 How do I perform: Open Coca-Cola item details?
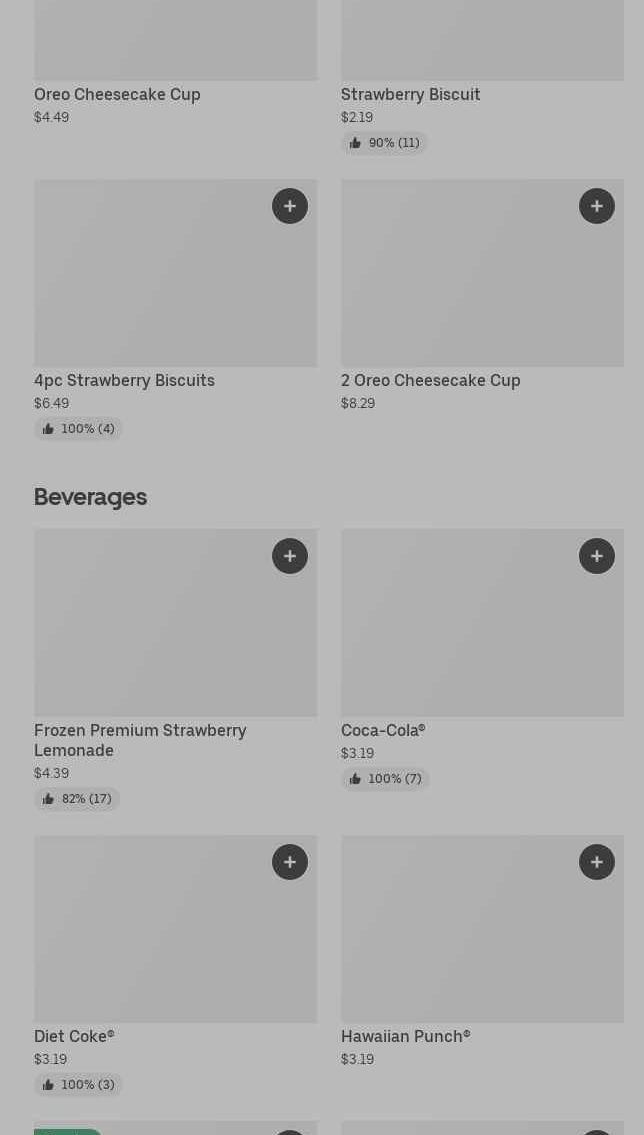pyautogui.click(x=482, y=659)
